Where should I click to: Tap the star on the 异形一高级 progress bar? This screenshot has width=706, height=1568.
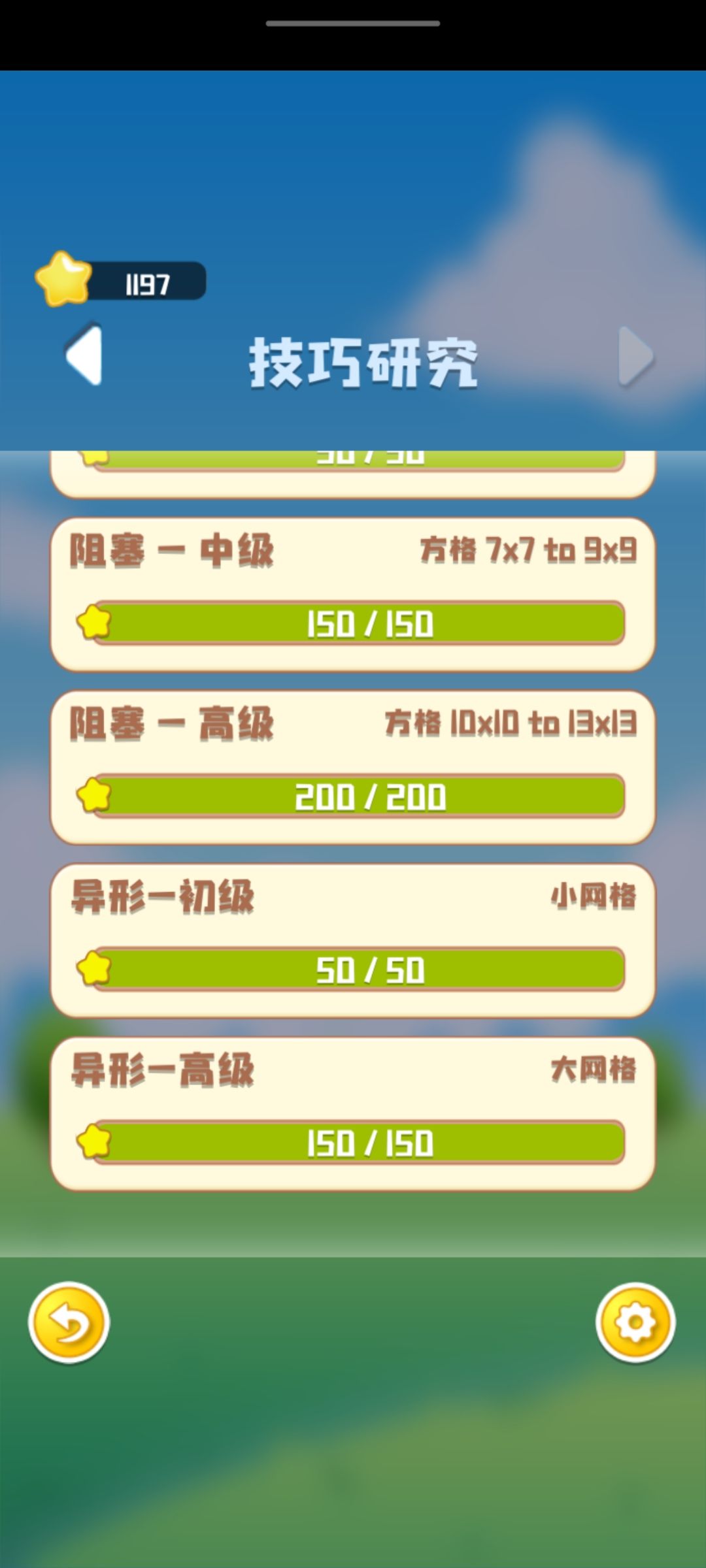93,1143
